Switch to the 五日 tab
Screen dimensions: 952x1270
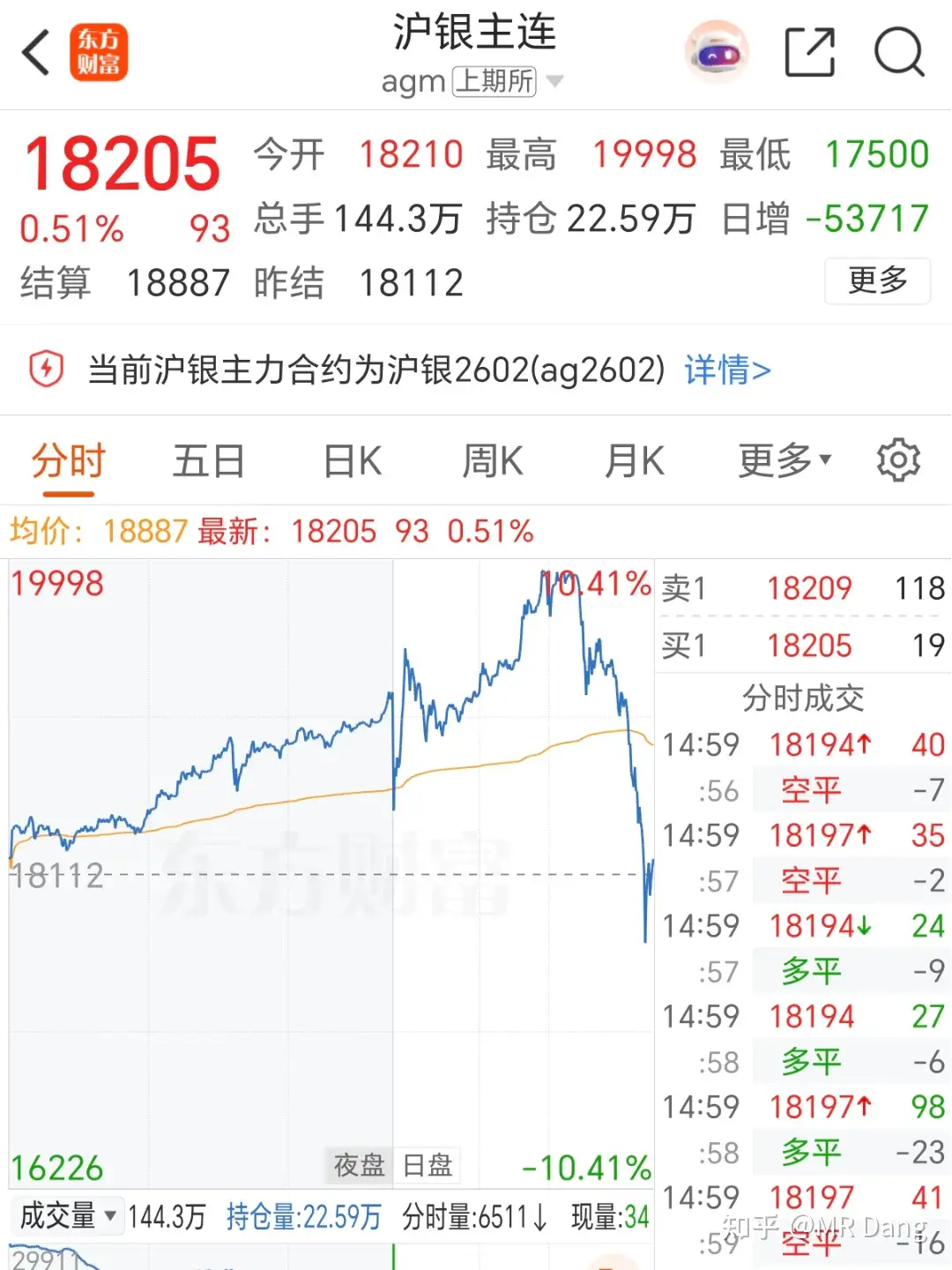coord(208,459)
